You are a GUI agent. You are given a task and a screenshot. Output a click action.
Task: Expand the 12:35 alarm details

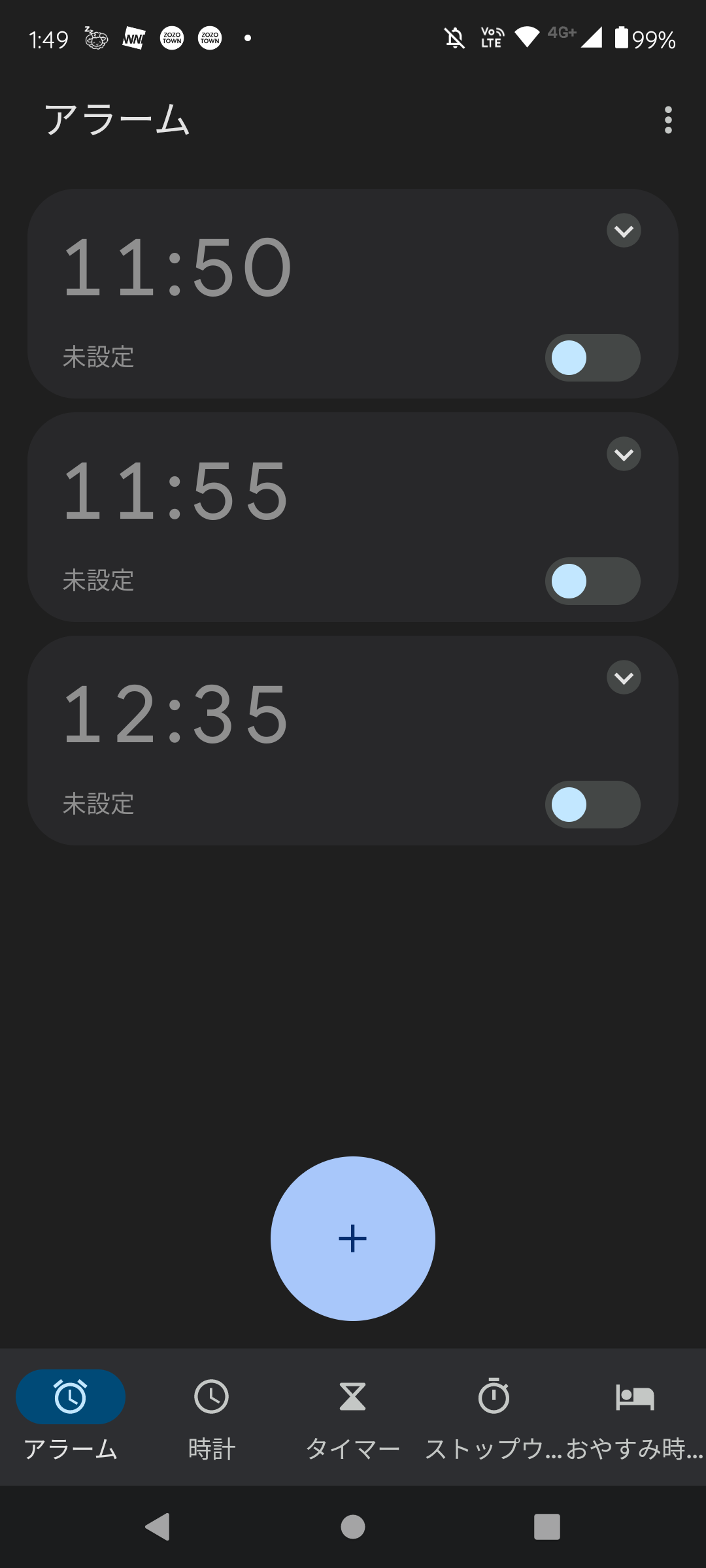pyautogui.click(x=624, y=678)
